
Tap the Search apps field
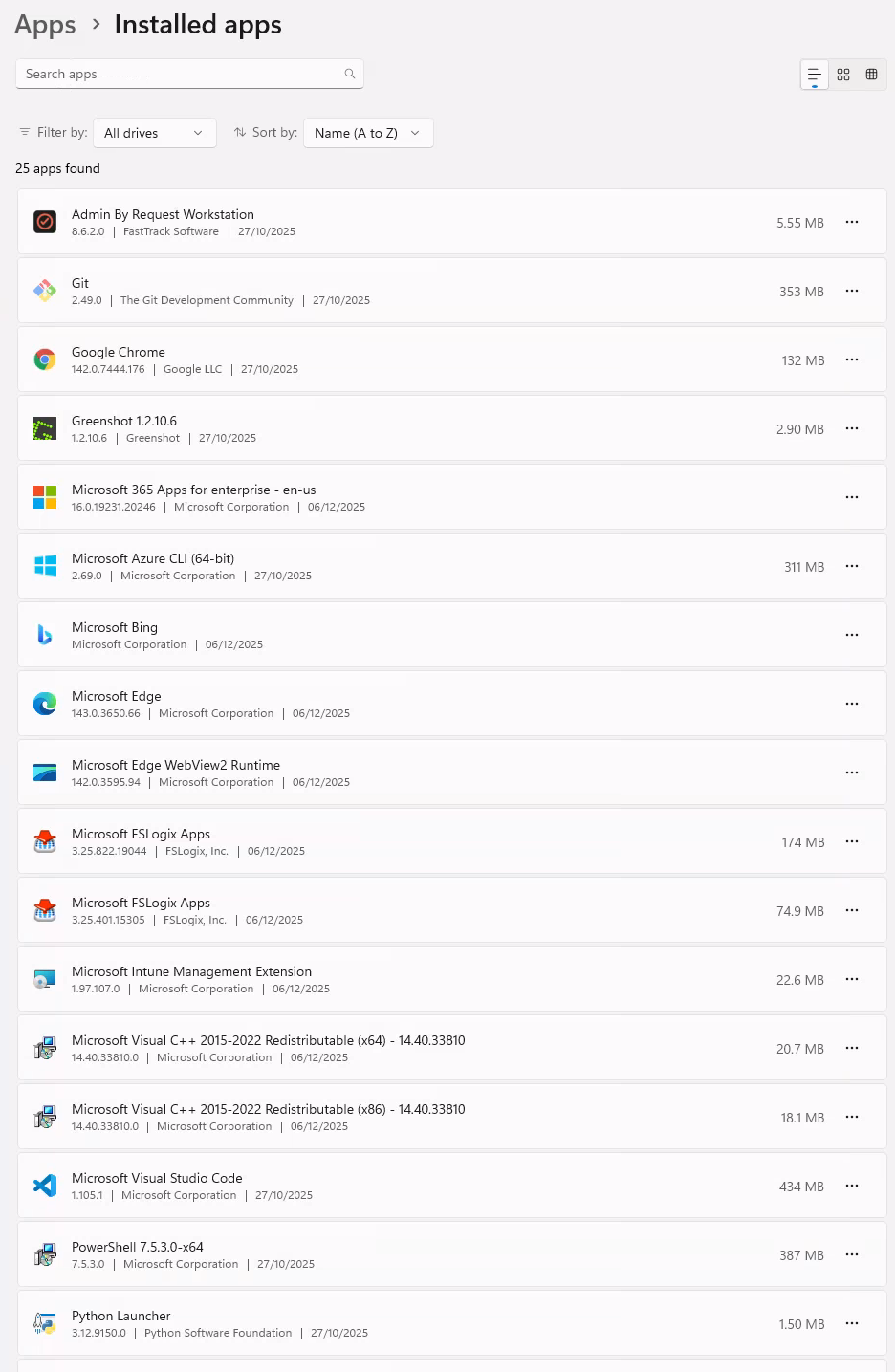click(182, 74)
